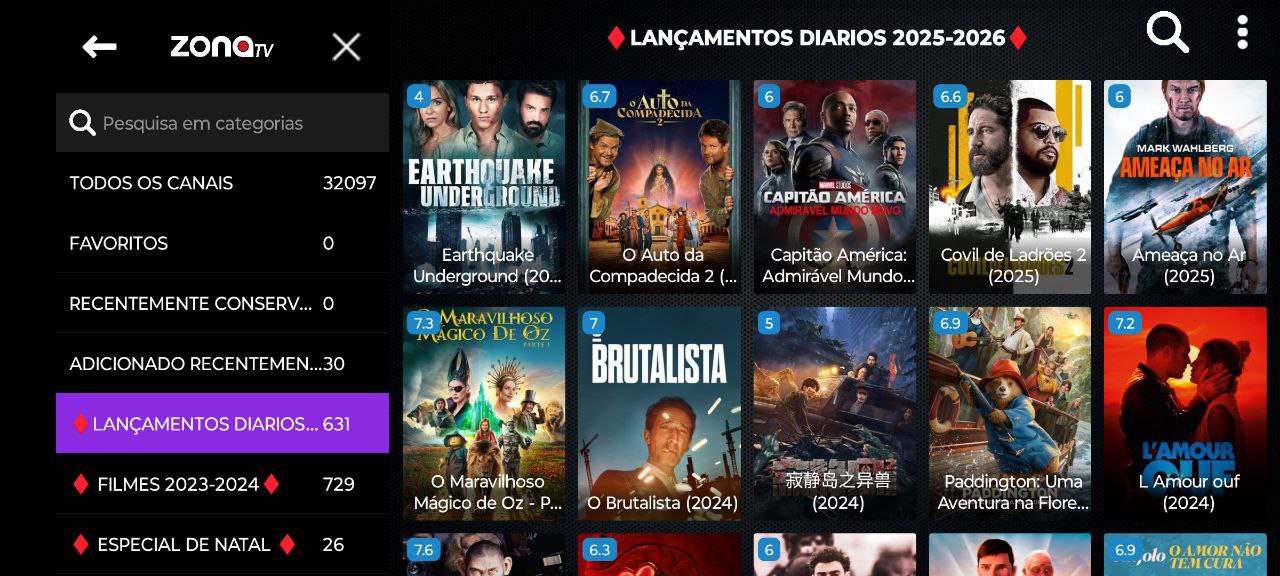This screenshot has height=576, width=1280.
Task: Open ADICIONADO RECENTEMEN... category
Action: 222,363
